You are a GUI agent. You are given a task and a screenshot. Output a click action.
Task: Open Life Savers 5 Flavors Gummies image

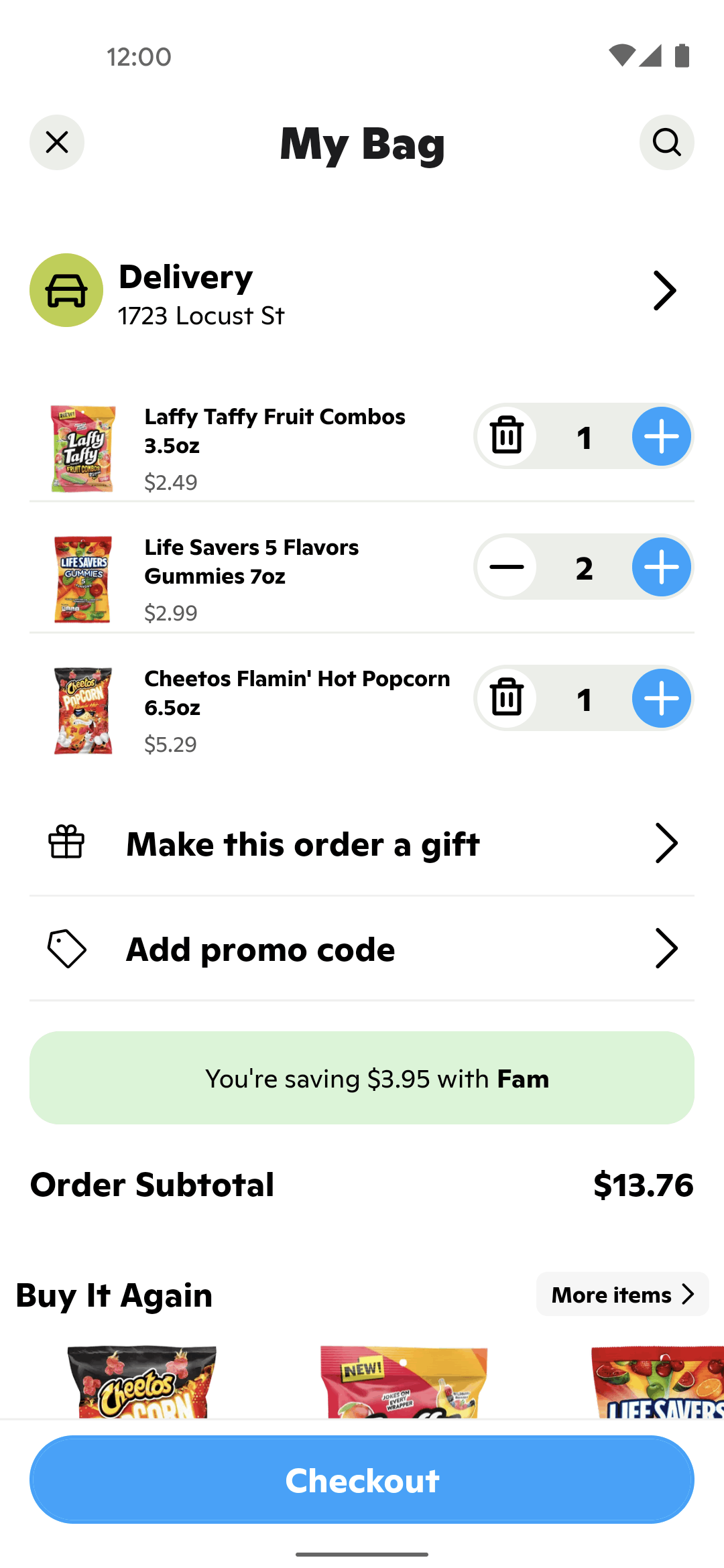point(83,580)
